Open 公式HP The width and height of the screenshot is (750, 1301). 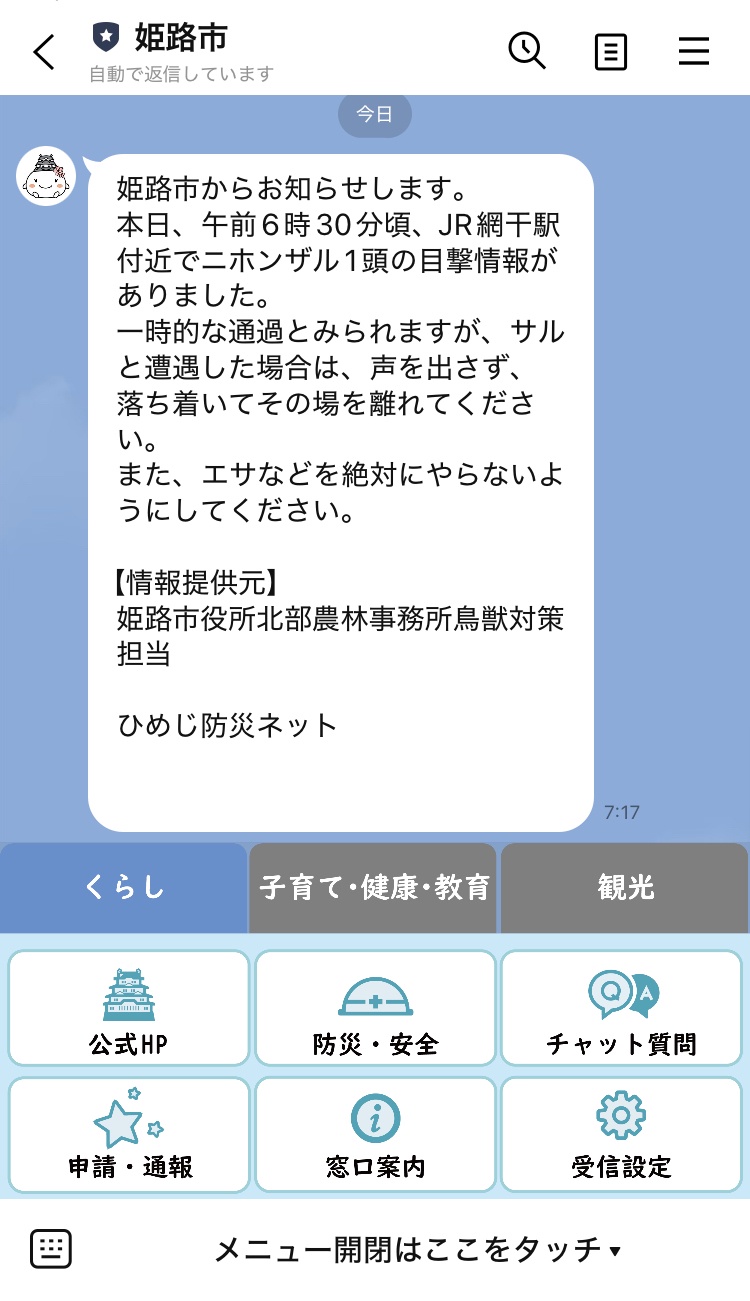tap(129, 1008)
